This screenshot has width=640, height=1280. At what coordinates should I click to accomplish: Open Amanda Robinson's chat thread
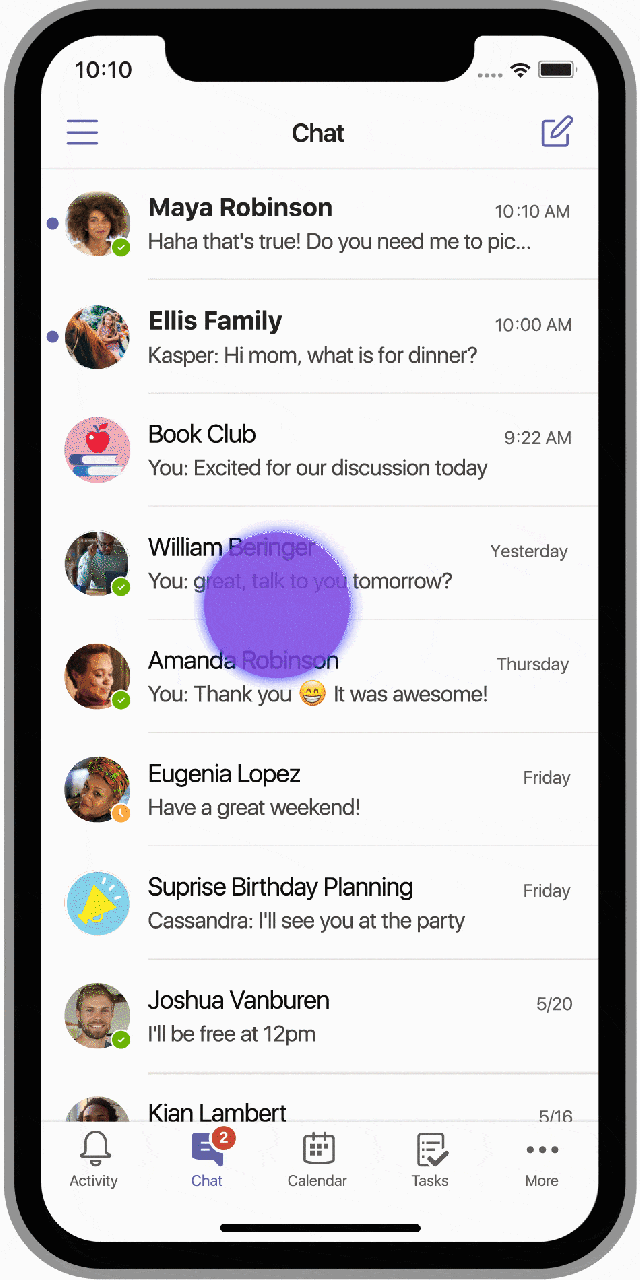click(340, 677)
